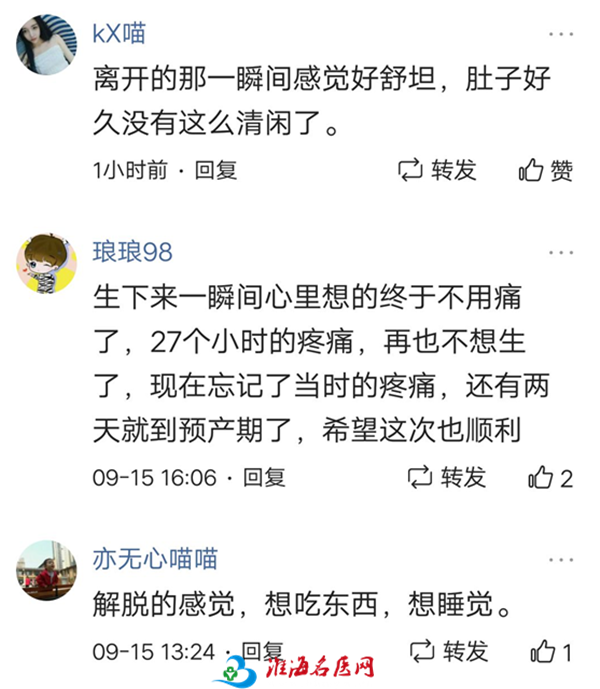Like kX喵's comment
This screenshot has width=600, height=689.
click(x=545, y=170)
